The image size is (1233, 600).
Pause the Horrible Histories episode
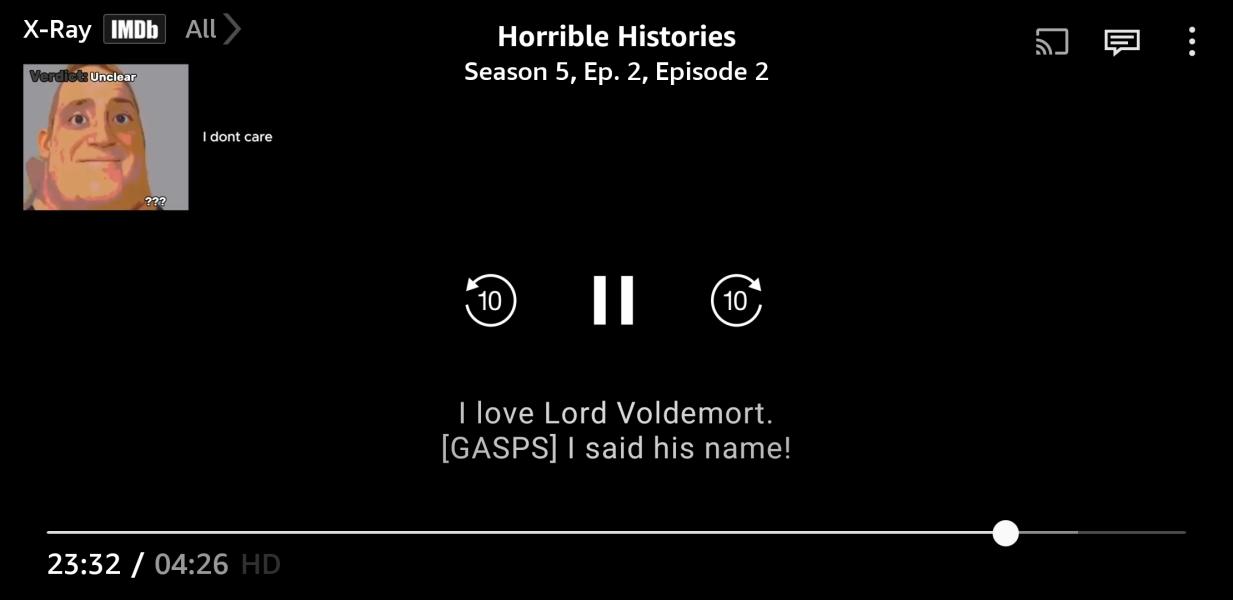pos(613,300)
